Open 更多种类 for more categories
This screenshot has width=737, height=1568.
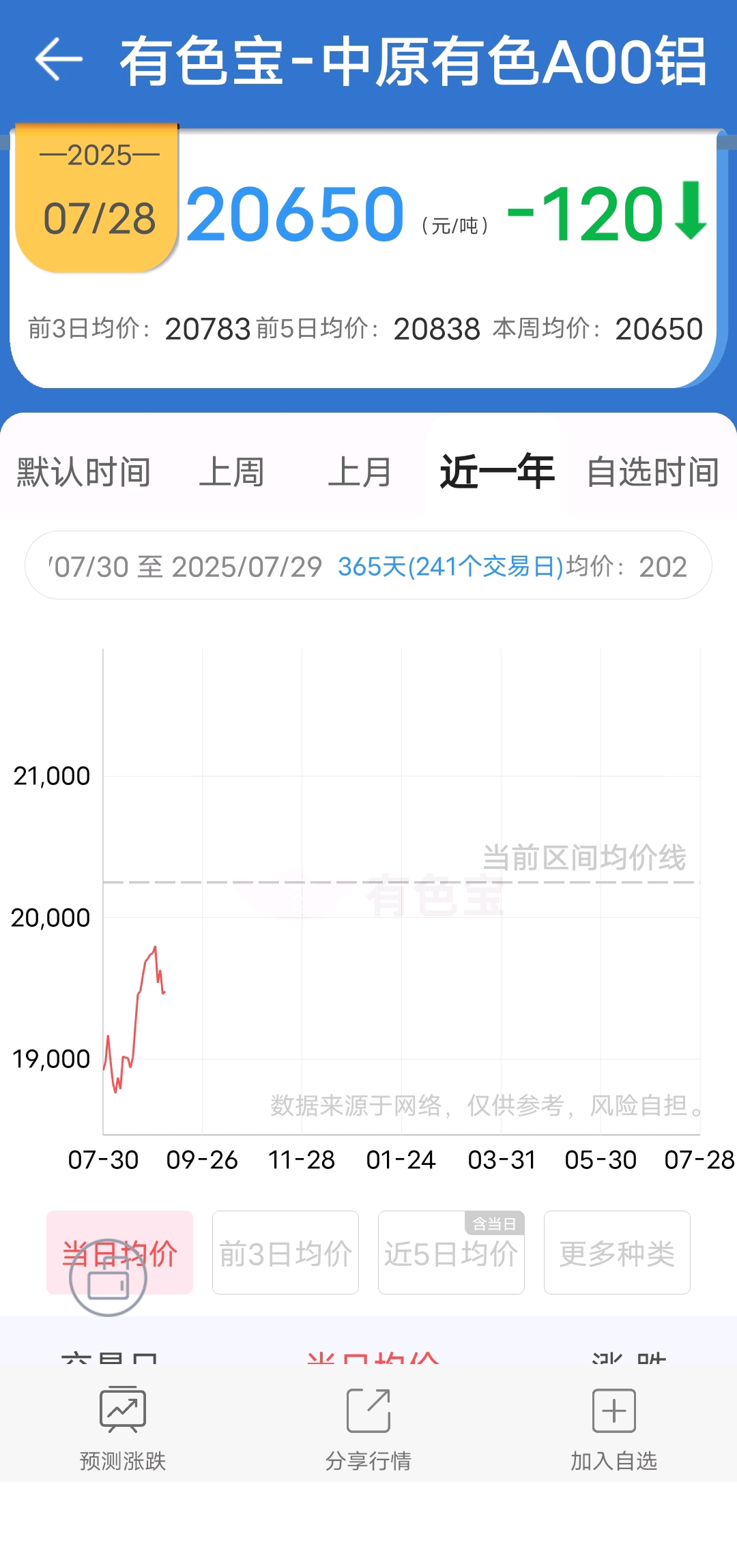(x=617, y=1252)
